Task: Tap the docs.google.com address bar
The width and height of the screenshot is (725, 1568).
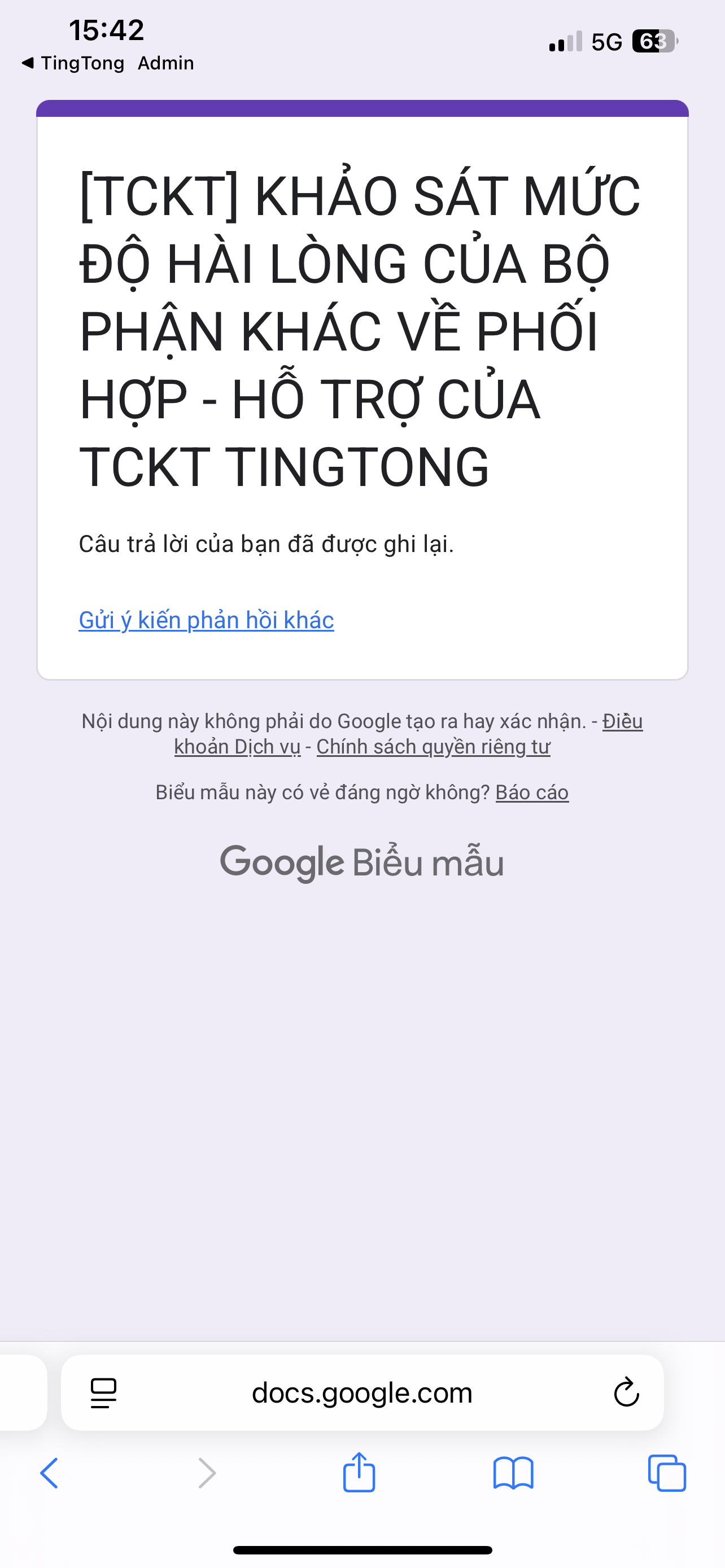Action: (x=362, y=1392)
